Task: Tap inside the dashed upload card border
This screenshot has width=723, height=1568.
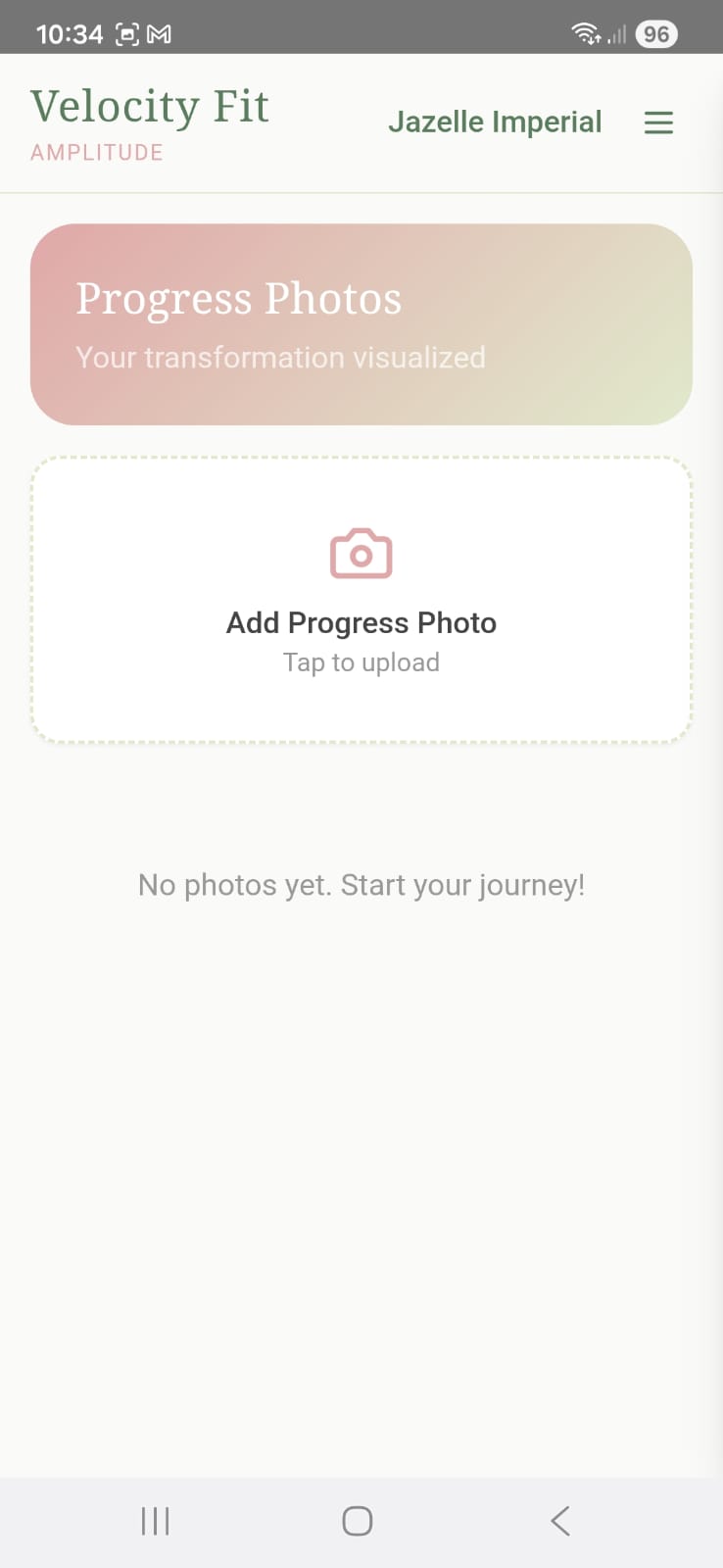Action: pyautogui.click(x=361, y=706)
